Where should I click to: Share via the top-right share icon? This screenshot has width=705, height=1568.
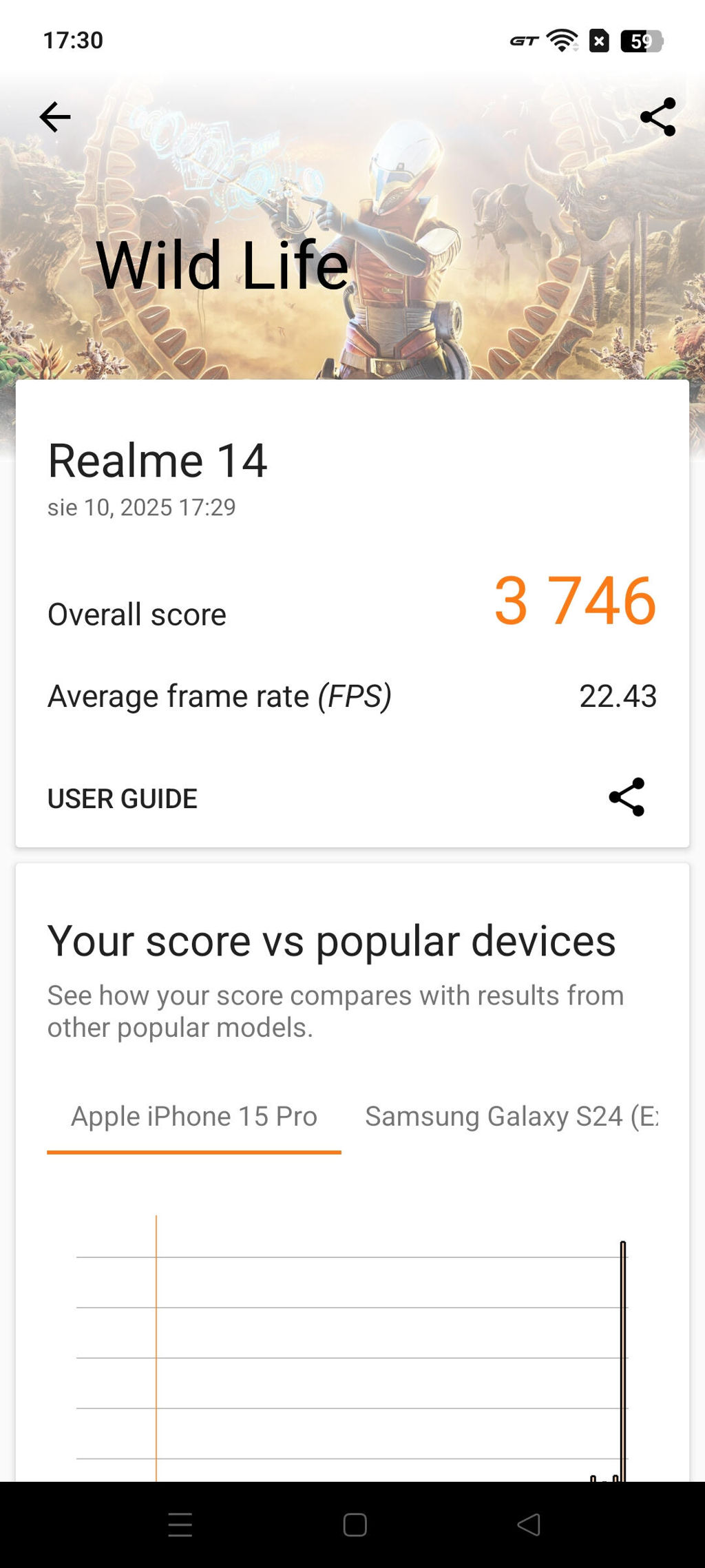click(x=657, y=117)
